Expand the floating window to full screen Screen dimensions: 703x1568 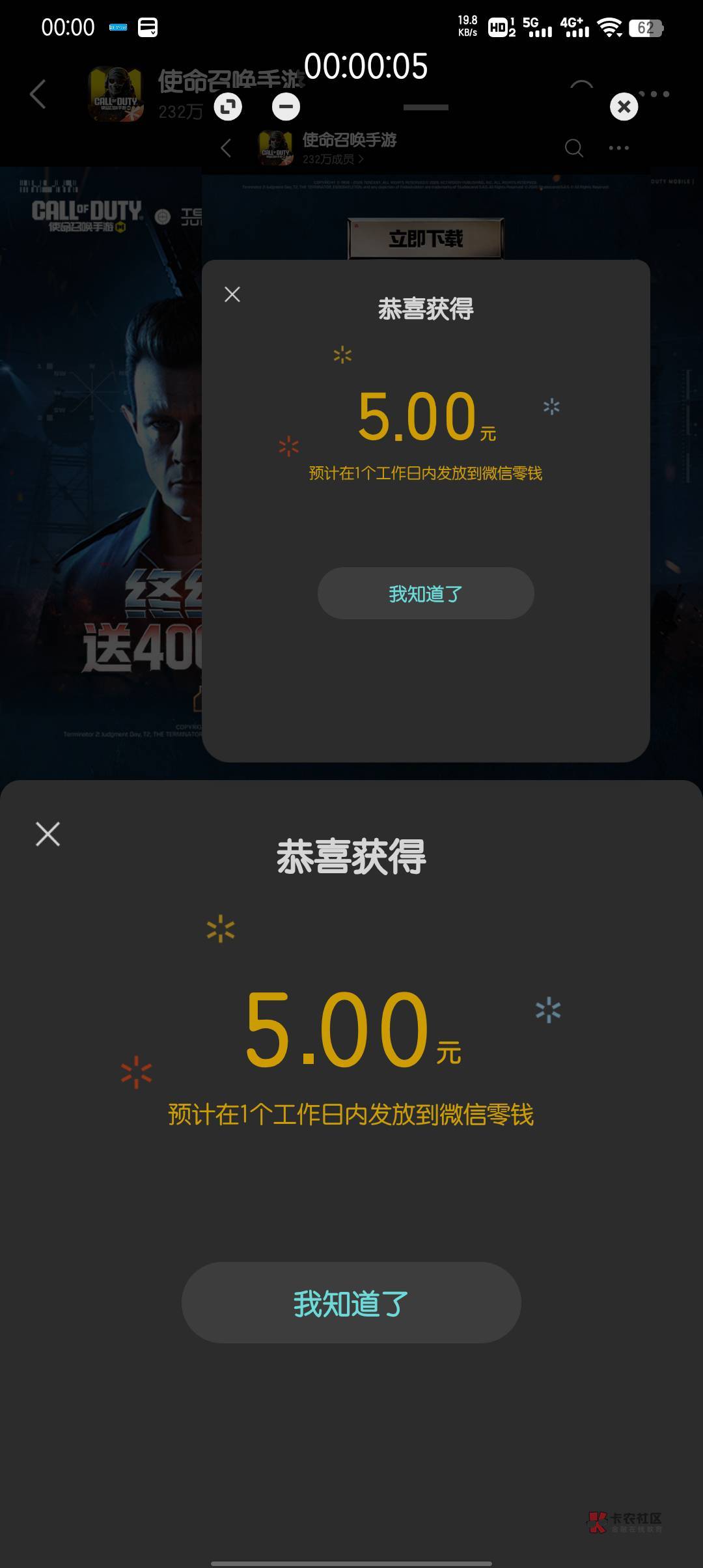pyautogui.click(x=228, y=107)
